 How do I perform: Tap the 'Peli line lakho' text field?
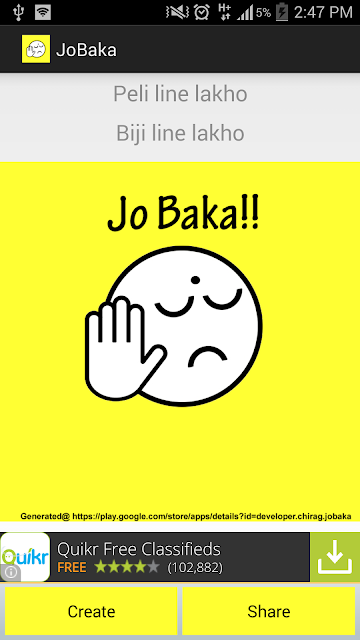coord(180,94)
